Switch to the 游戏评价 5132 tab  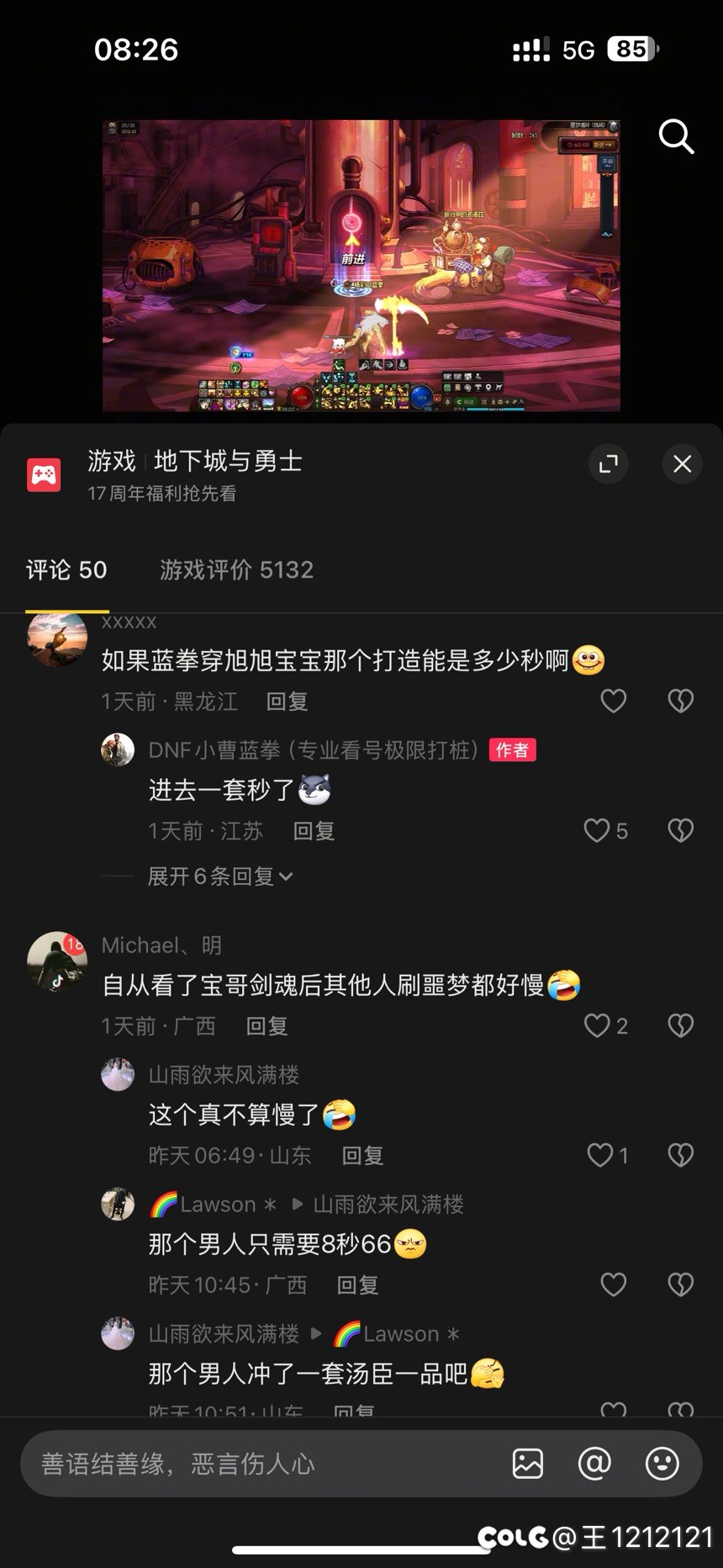point(236,569)
